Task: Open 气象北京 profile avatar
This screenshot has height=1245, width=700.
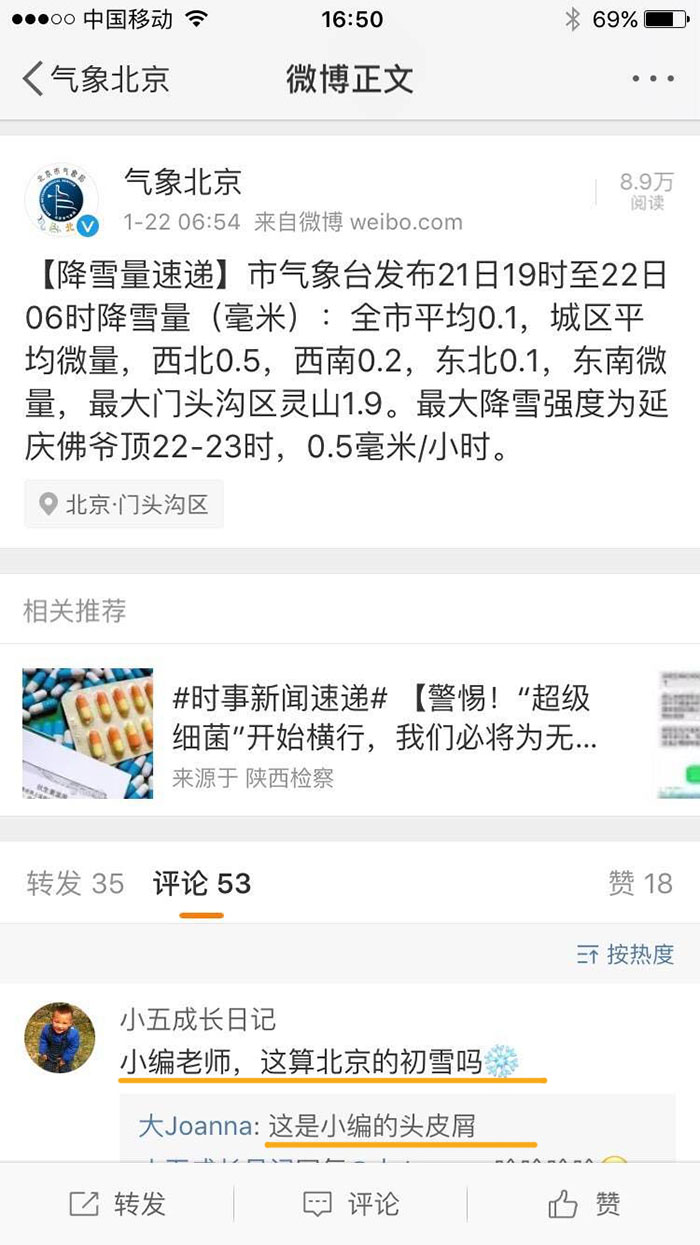Action: point(62,201)
